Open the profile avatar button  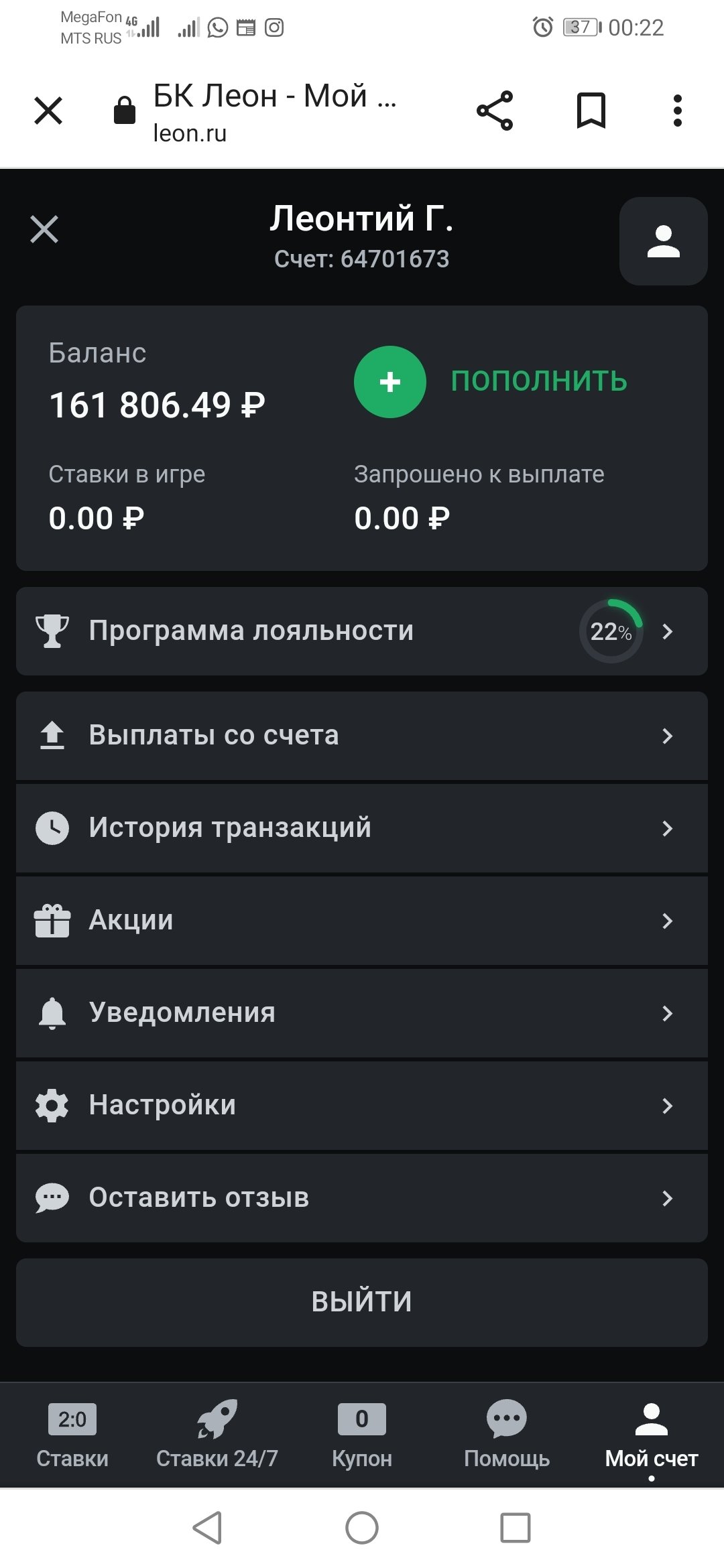[x=663, y=241]
